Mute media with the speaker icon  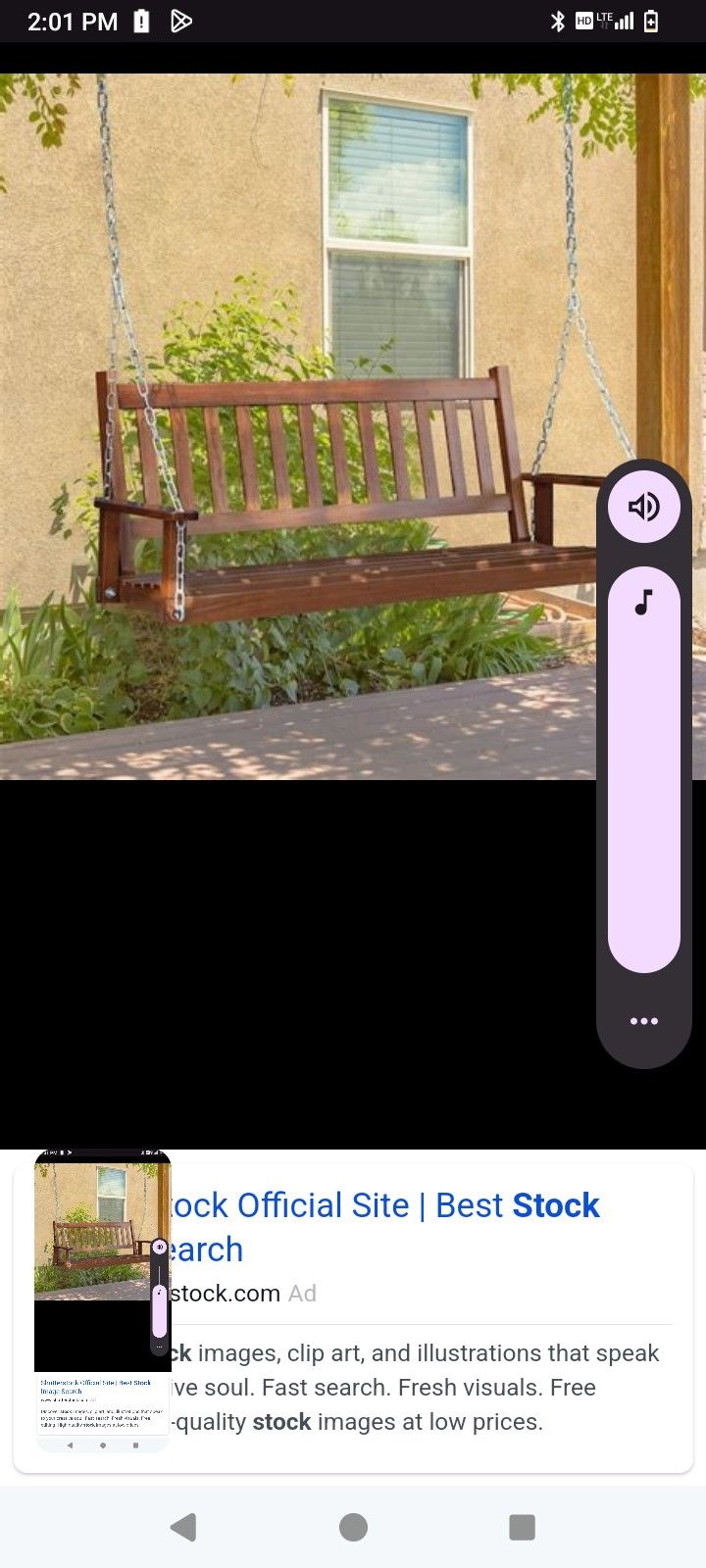644,507
